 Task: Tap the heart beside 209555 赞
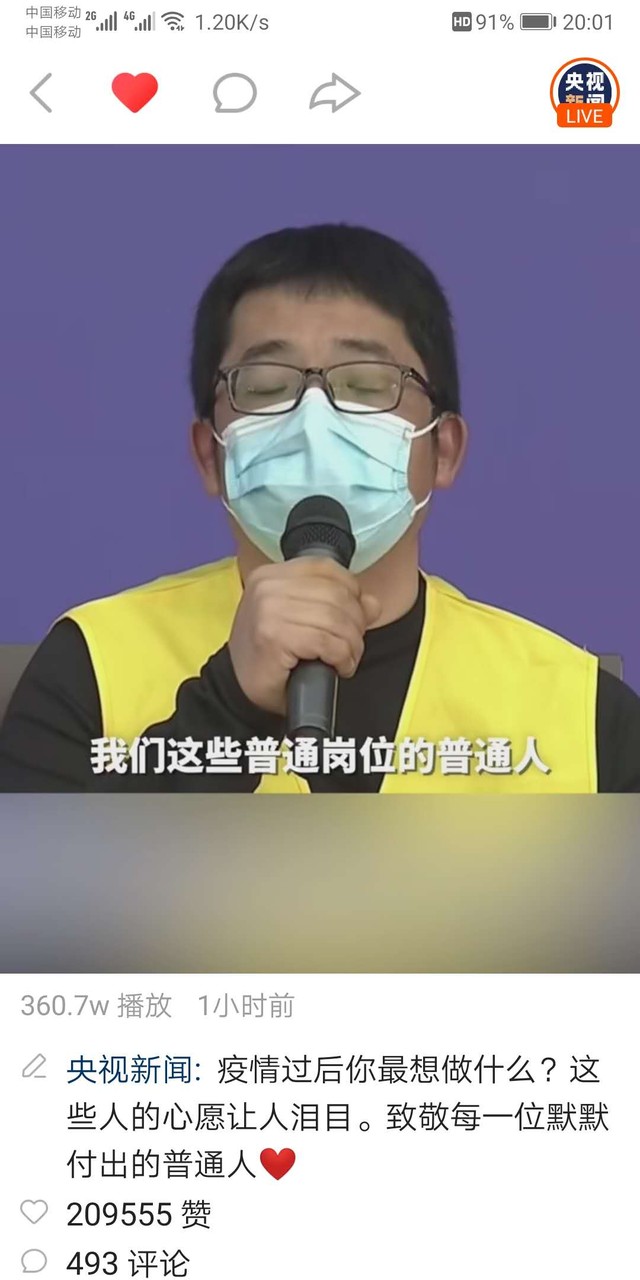(x=34, y=1213)
